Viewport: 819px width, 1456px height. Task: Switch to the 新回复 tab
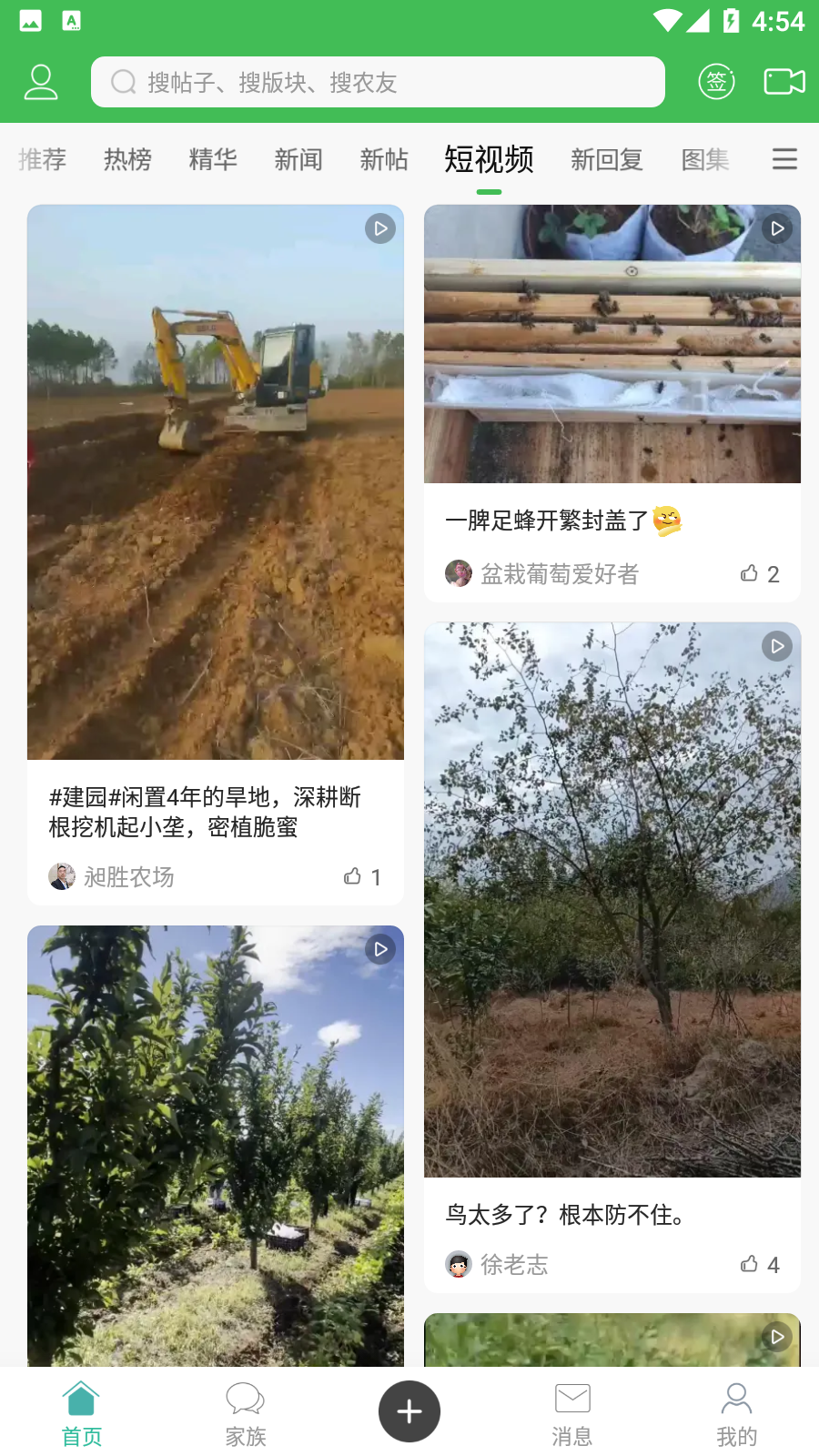coord(607,160)
